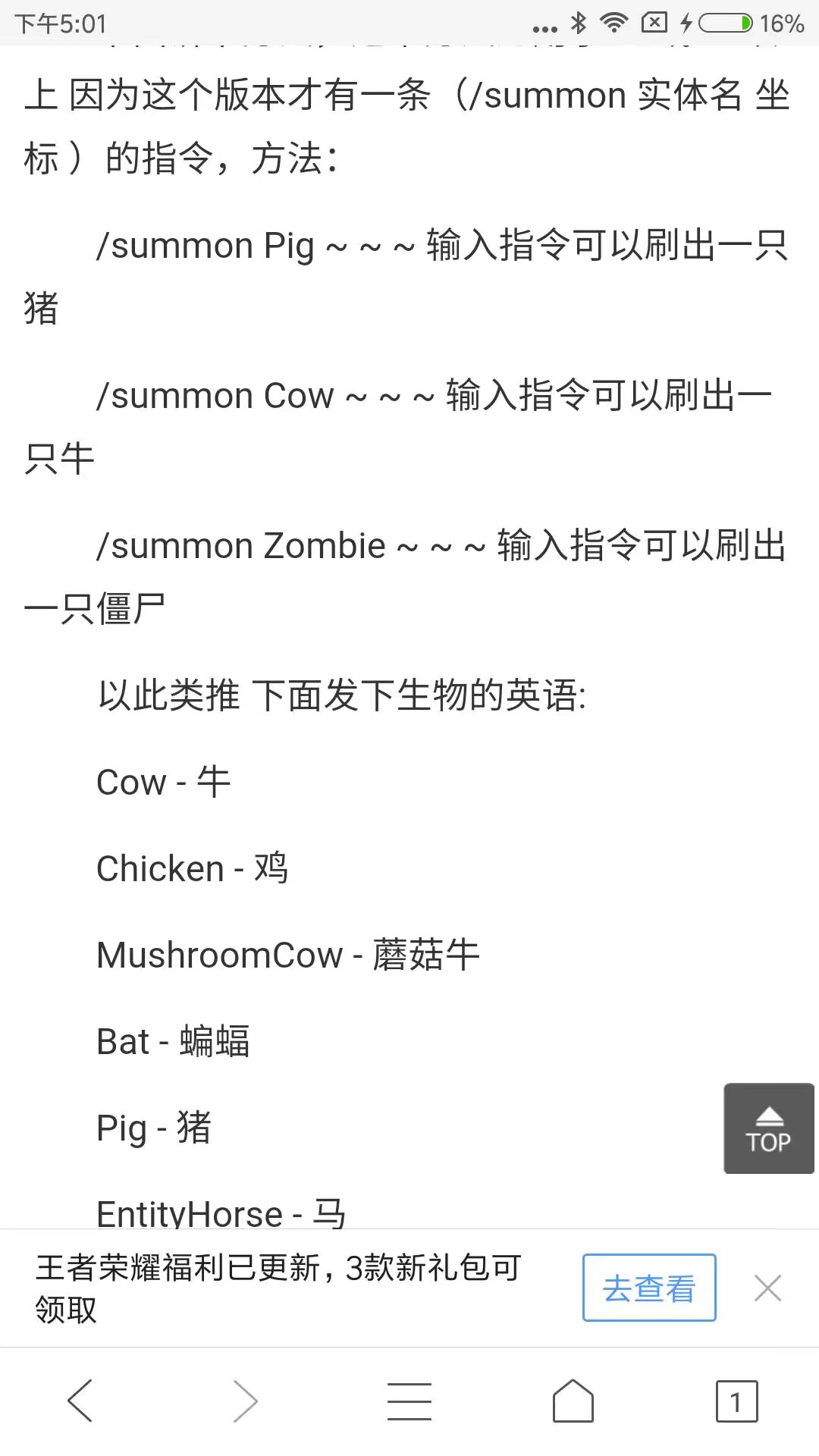This screenshot has width=819, height=1456.
Task: Go back to the previous page
Action: point(80,1400)
